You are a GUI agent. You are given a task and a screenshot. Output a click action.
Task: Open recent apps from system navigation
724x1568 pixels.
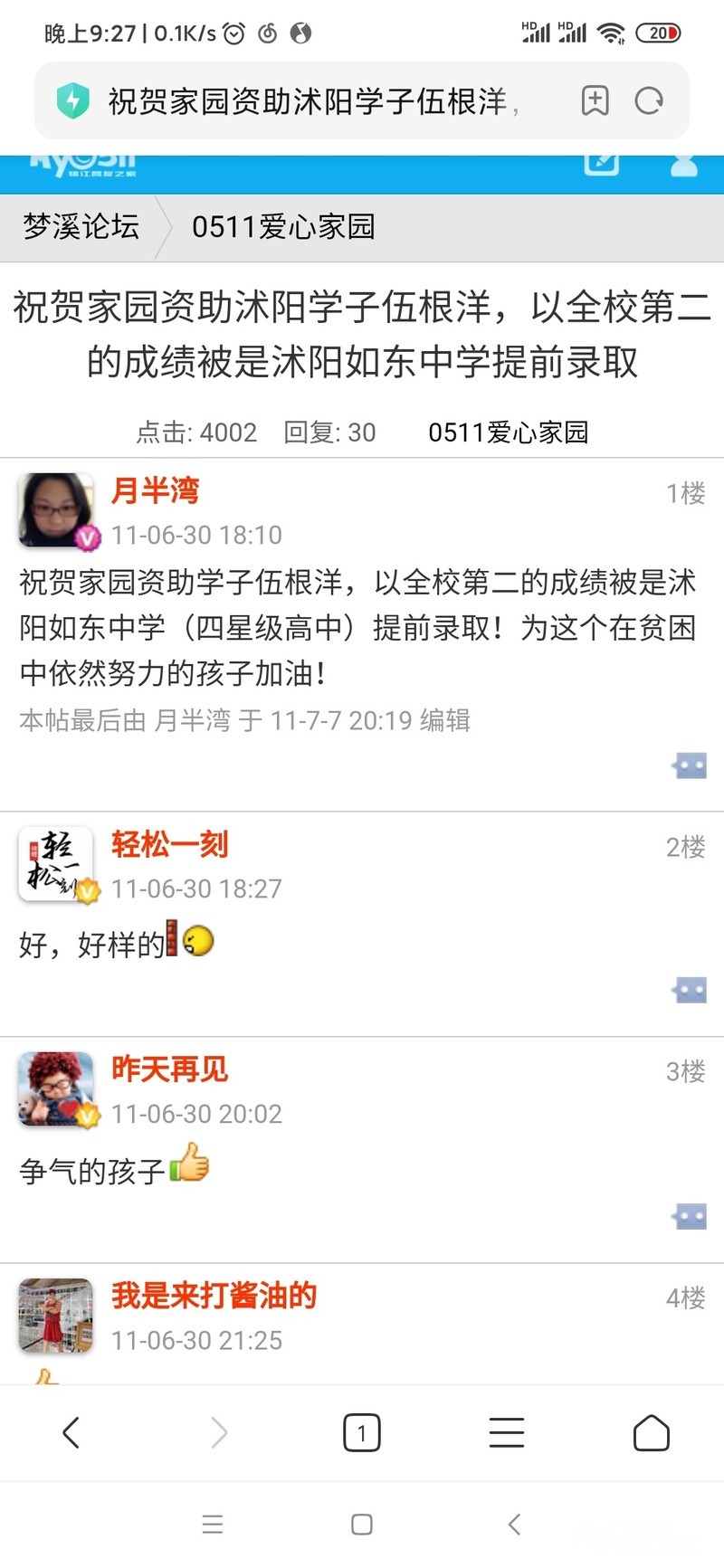coord(213,1525)
